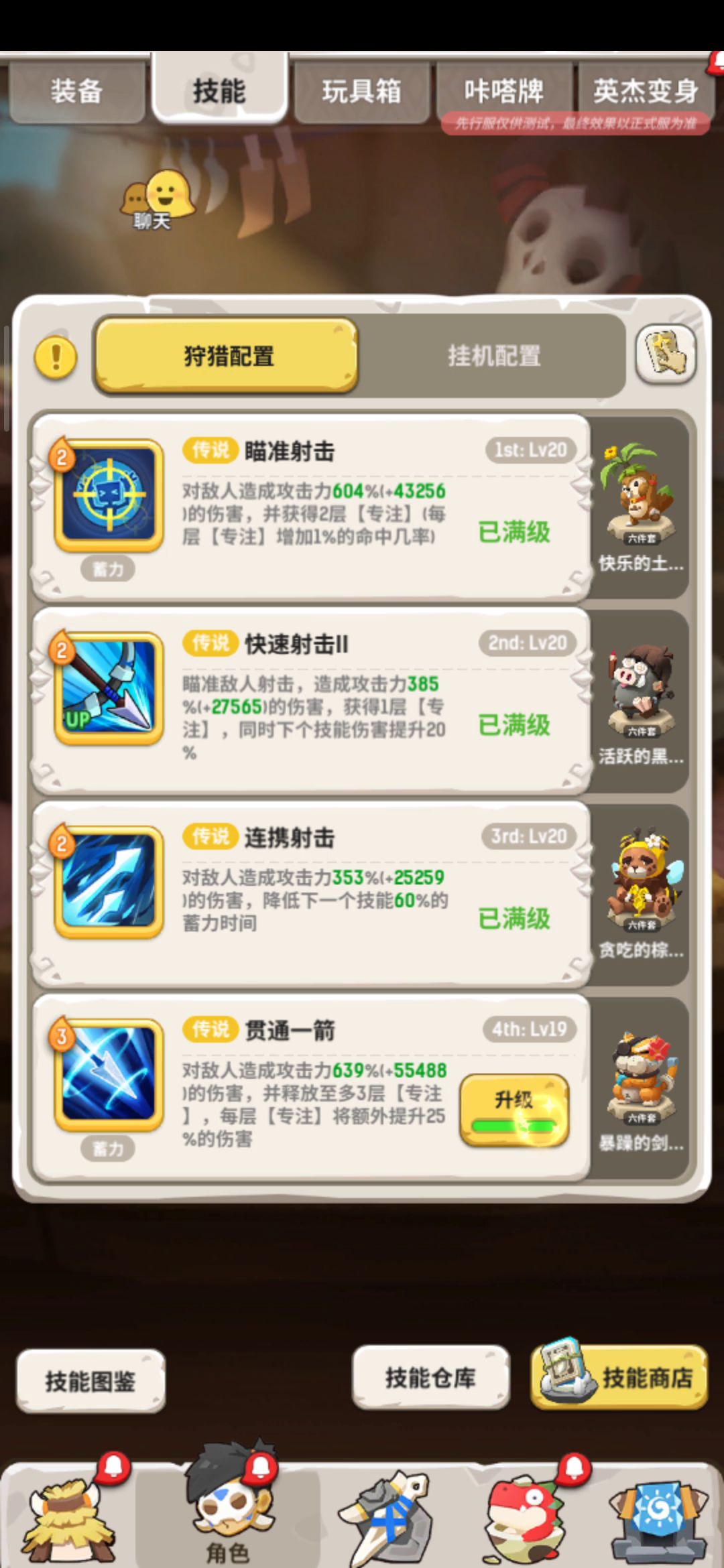The height and width of the screenshot is (1568, 724).
Task: Open the 连携射击 skill icon
Action: [x=109, y=881]
